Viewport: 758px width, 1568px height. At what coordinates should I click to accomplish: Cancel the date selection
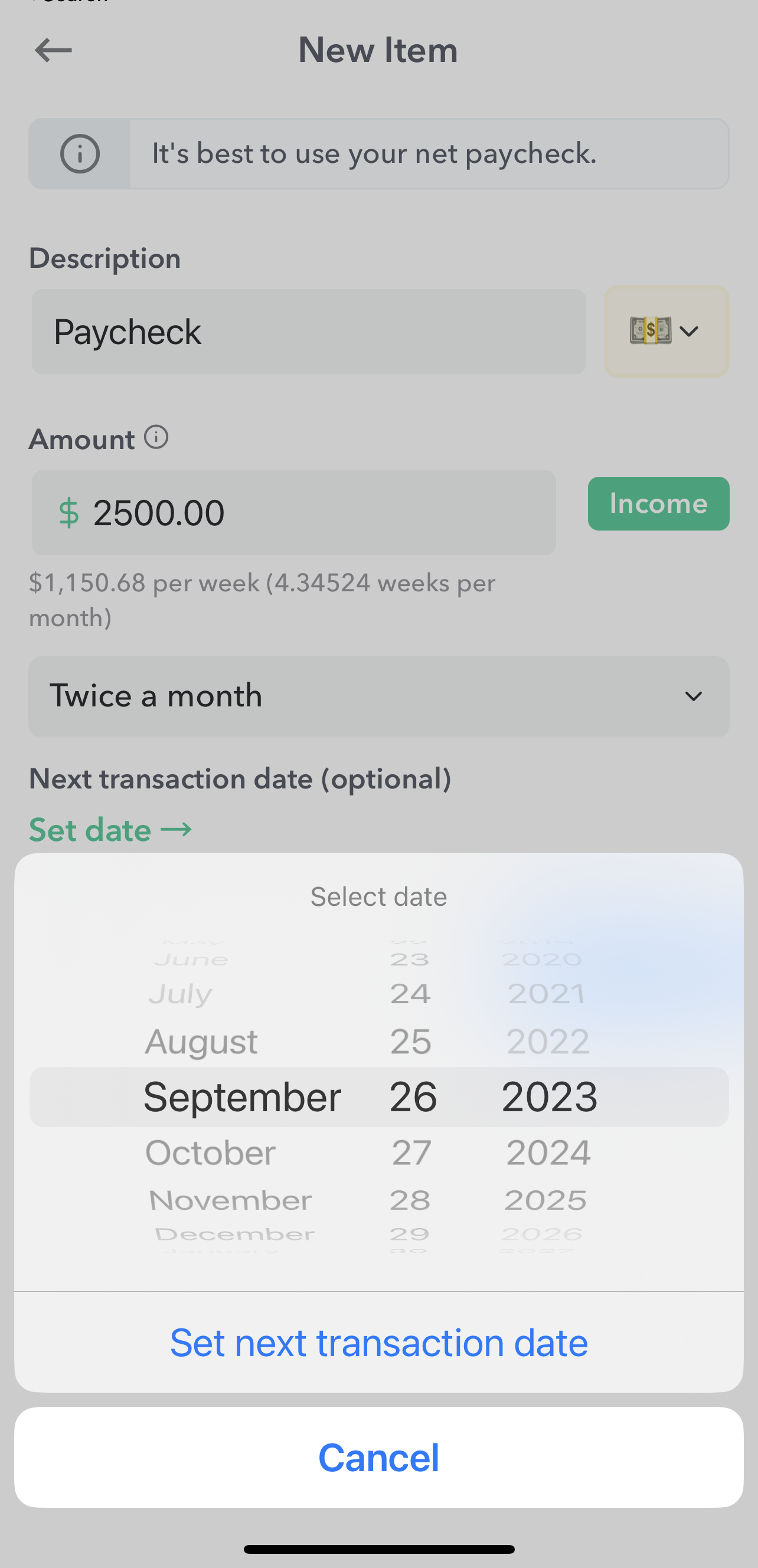tap(378, 1457)
